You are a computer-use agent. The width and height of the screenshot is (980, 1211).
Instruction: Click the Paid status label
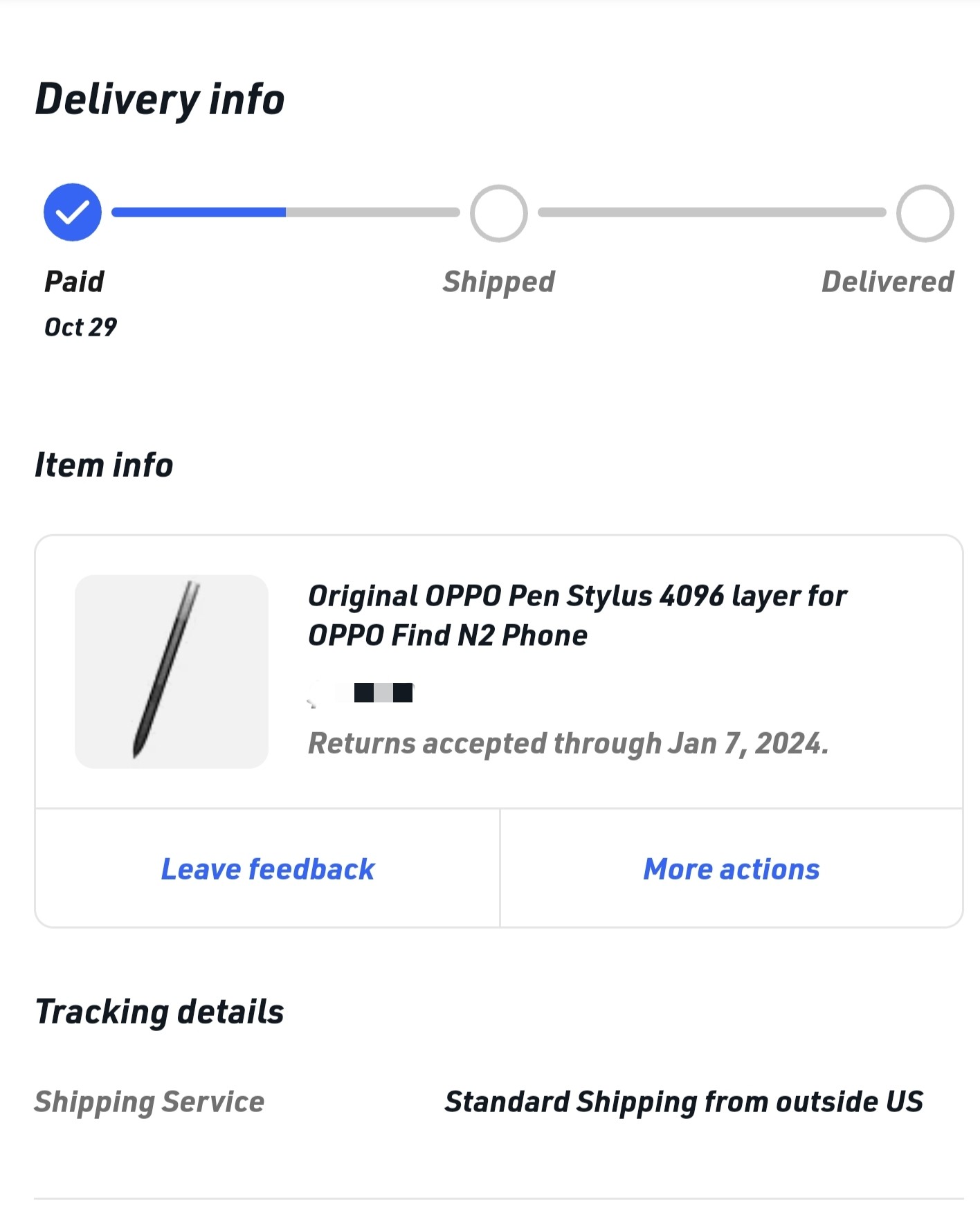pyautogui.click(x=73, y=281)
